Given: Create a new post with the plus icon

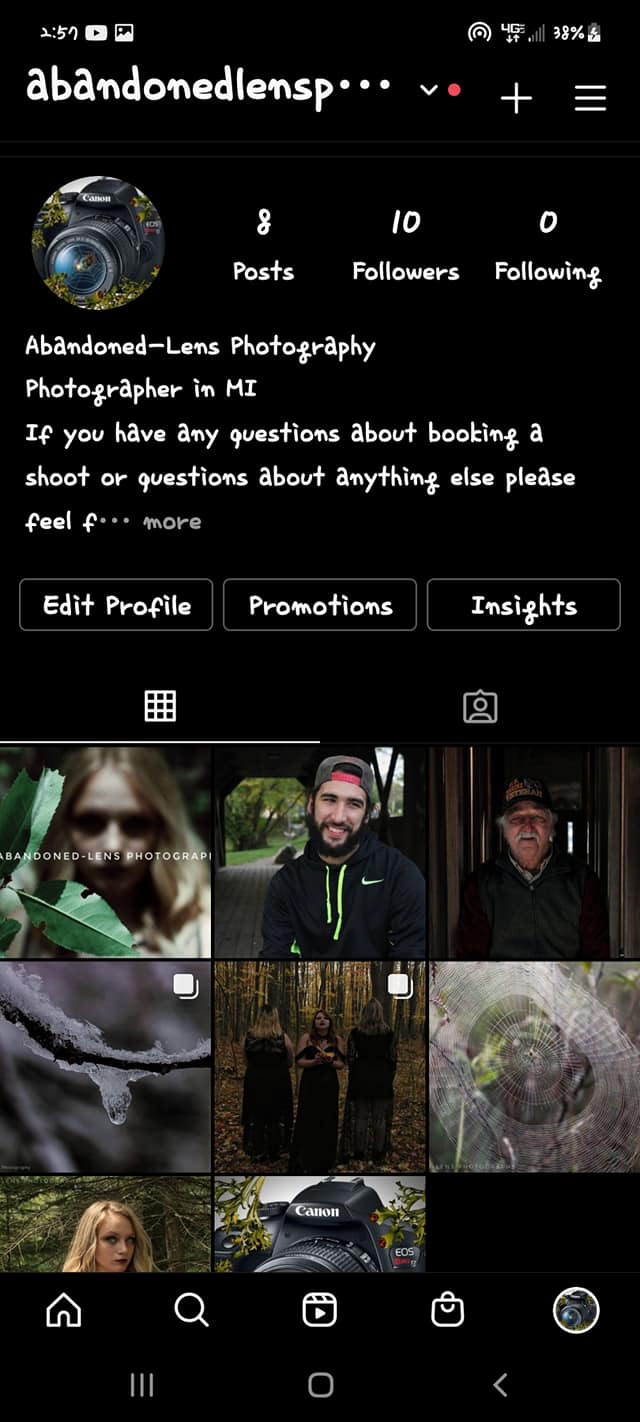Looking at the screenshot, I should pos(516,98).
